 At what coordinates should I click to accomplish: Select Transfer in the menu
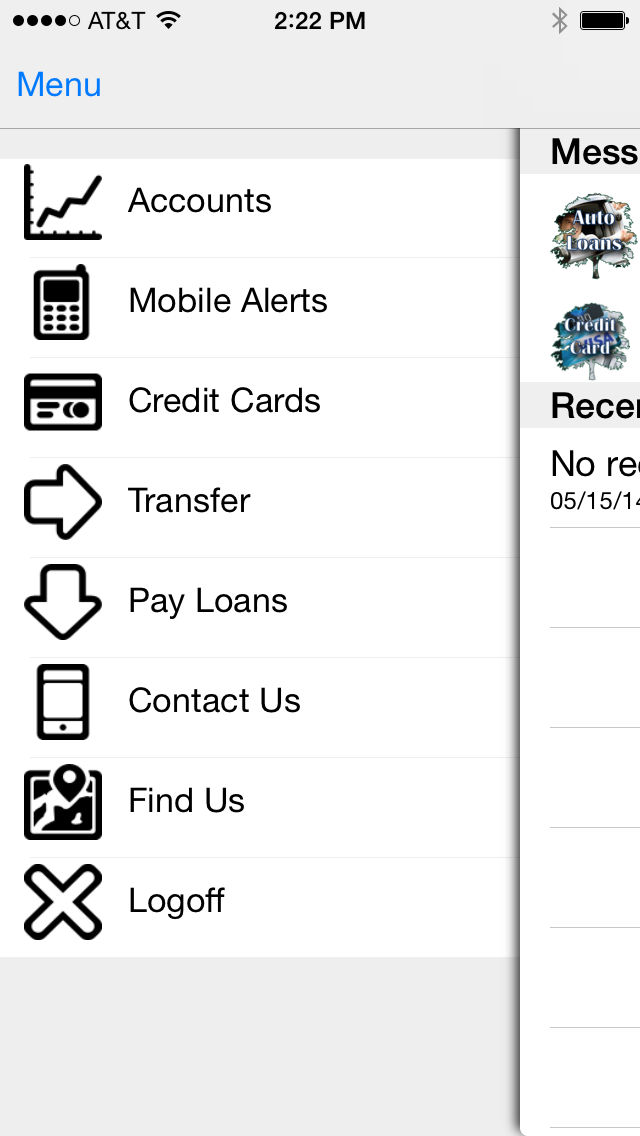pos(259,501)
